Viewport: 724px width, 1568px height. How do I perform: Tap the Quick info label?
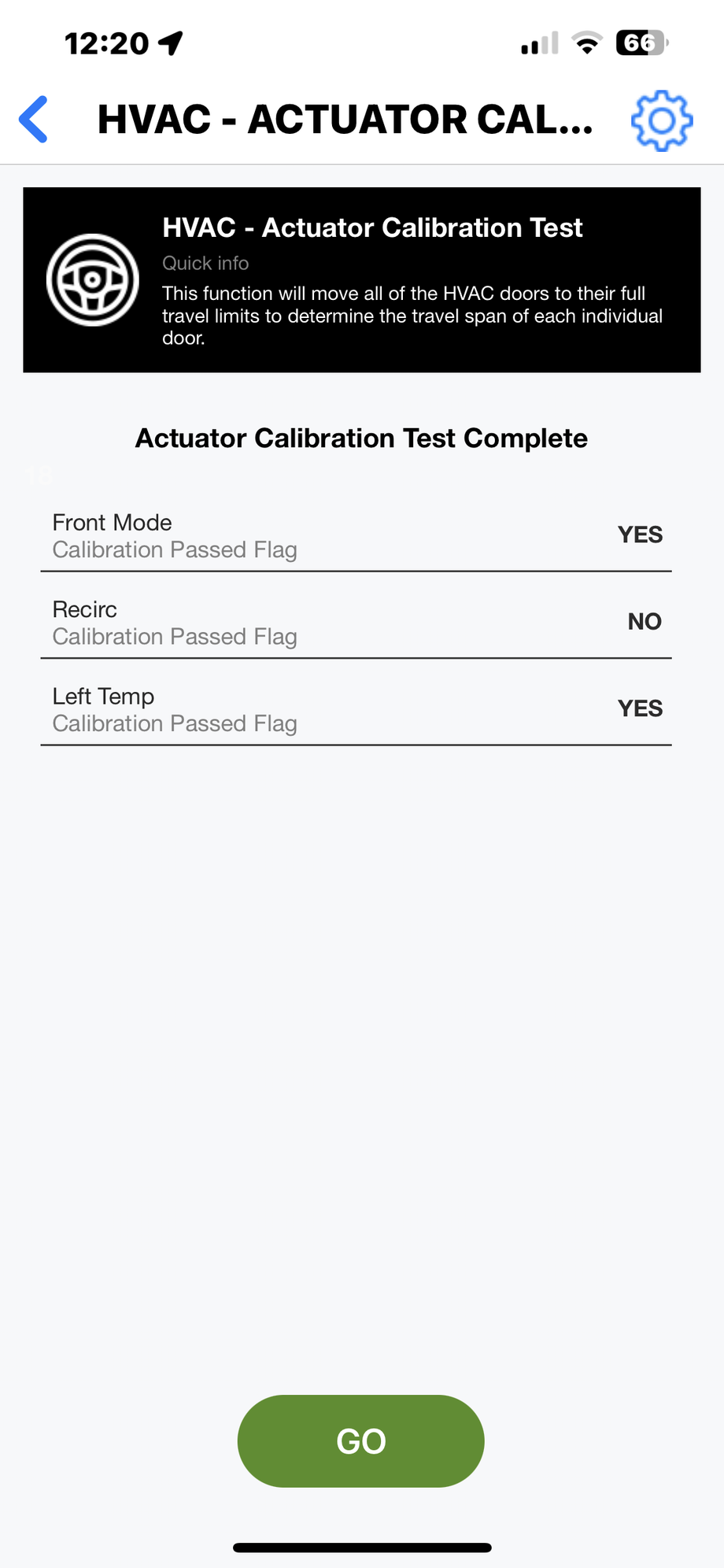pyautogui.click(x=205, y=263)
